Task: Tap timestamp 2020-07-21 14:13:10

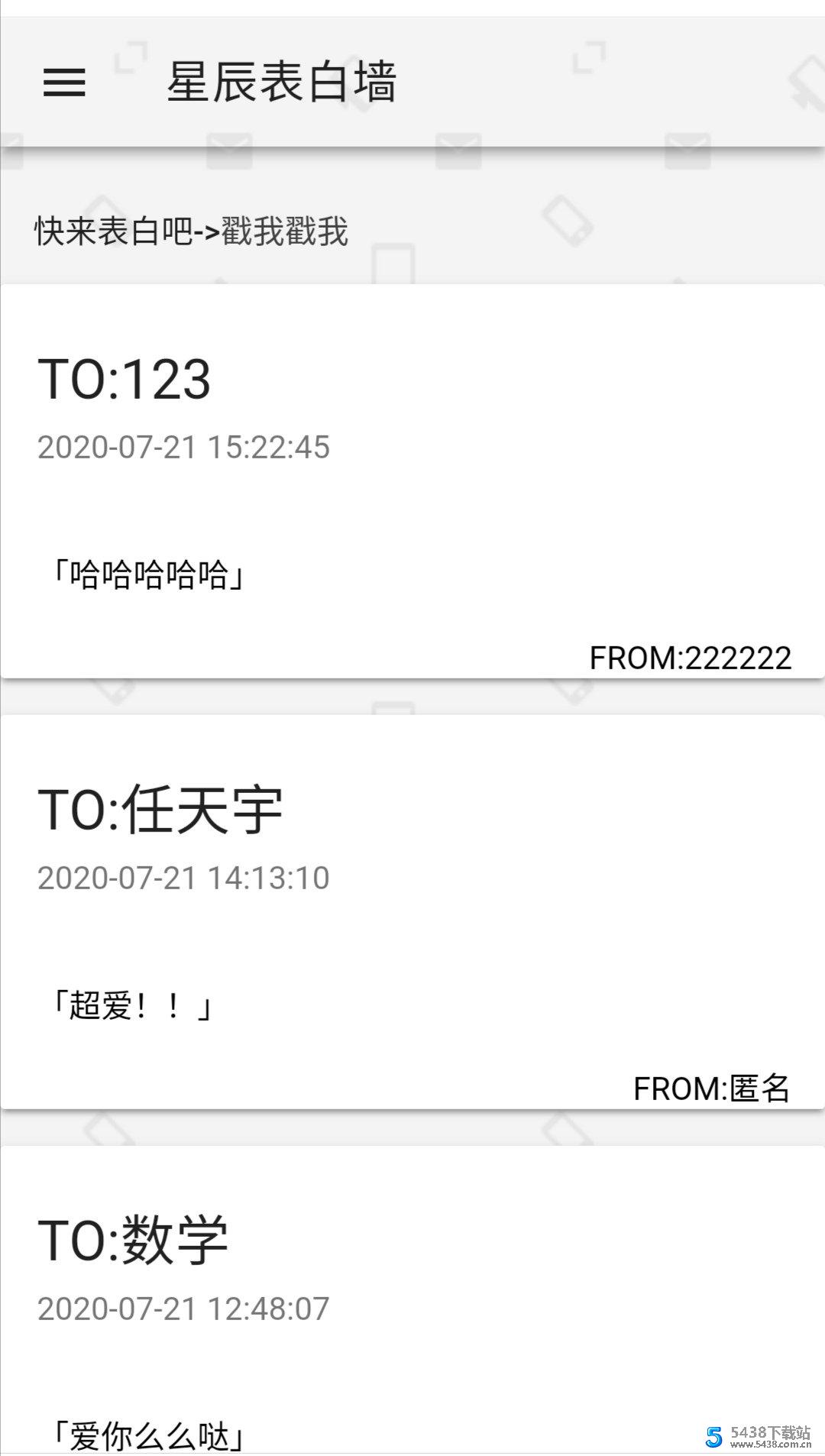Action: click(x=183, y=878)
